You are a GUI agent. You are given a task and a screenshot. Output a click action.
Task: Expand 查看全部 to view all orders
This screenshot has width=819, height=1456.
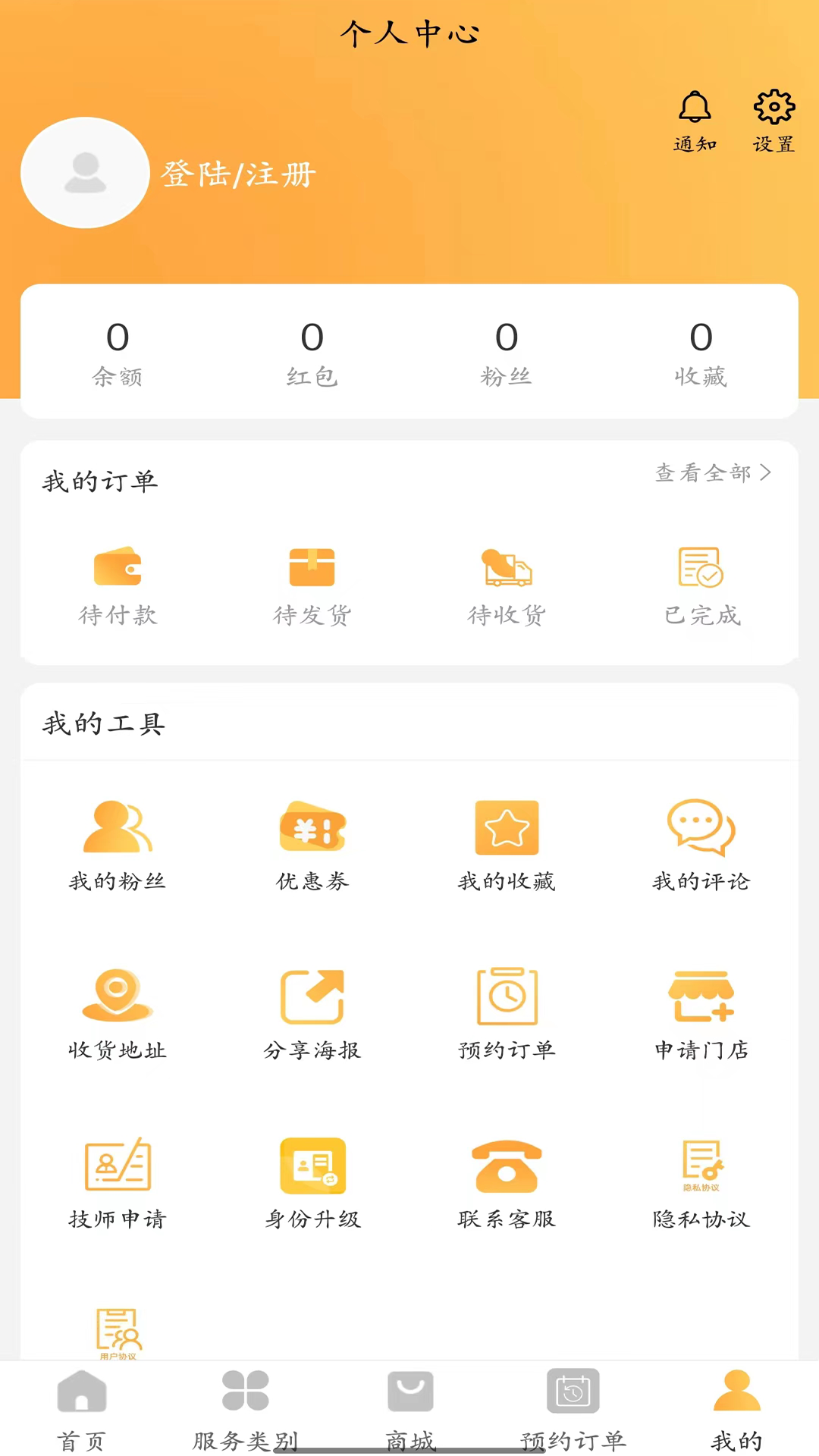(710, 473)
